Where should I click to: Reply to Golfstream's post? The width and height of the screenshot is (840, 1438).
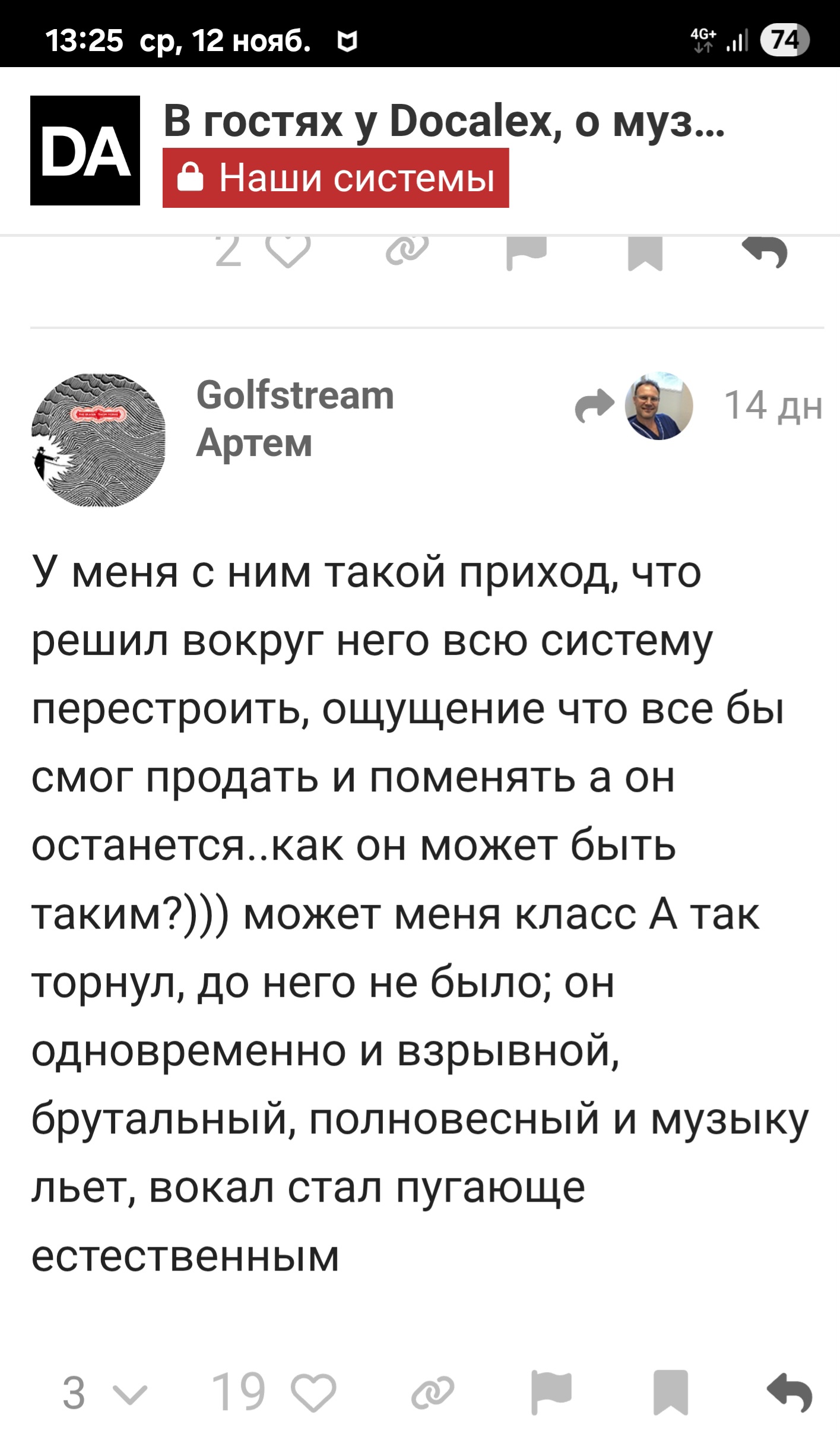[789, 1392]
